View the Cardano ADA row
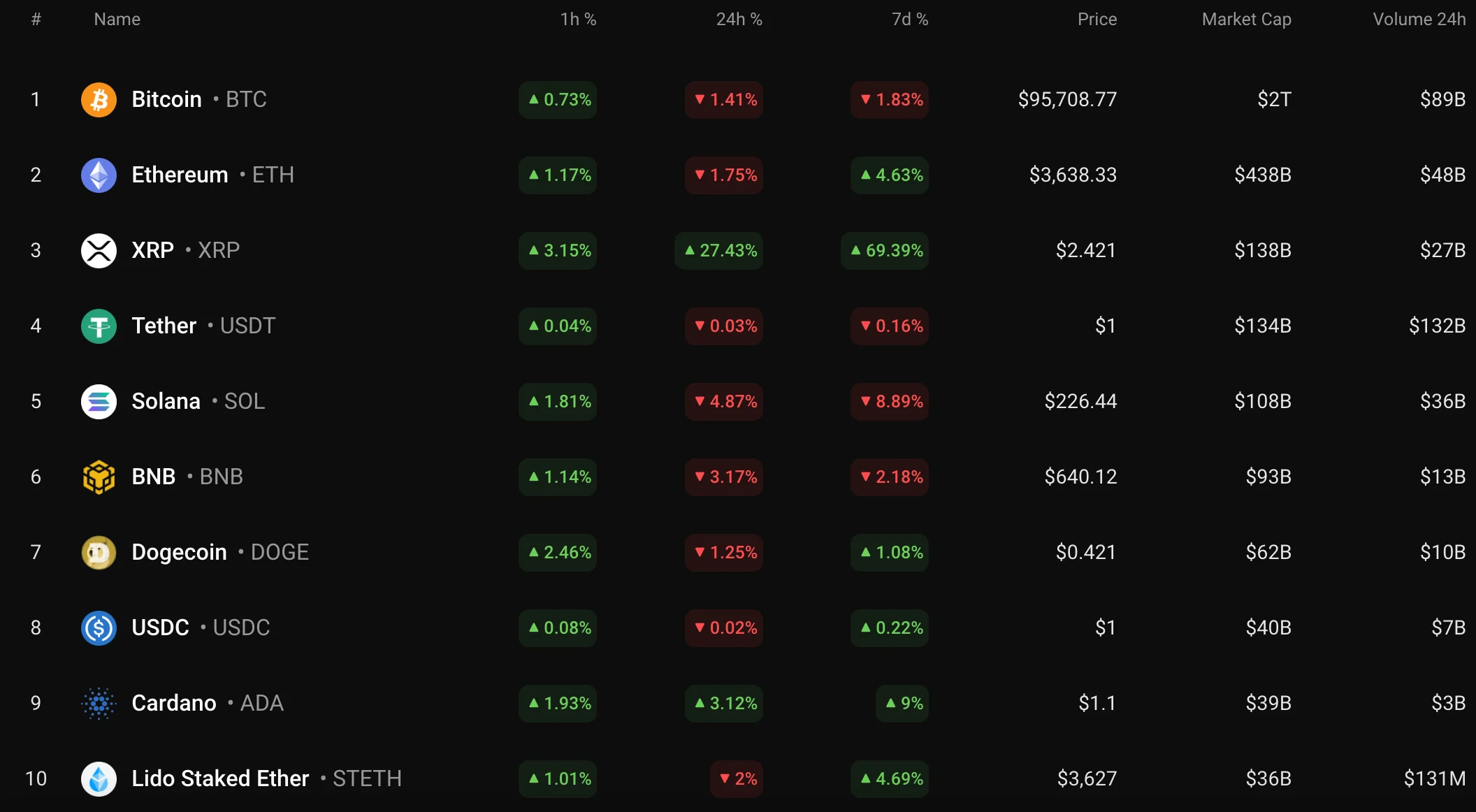The width and height of the screenshot is (1476, 812). 174,703
